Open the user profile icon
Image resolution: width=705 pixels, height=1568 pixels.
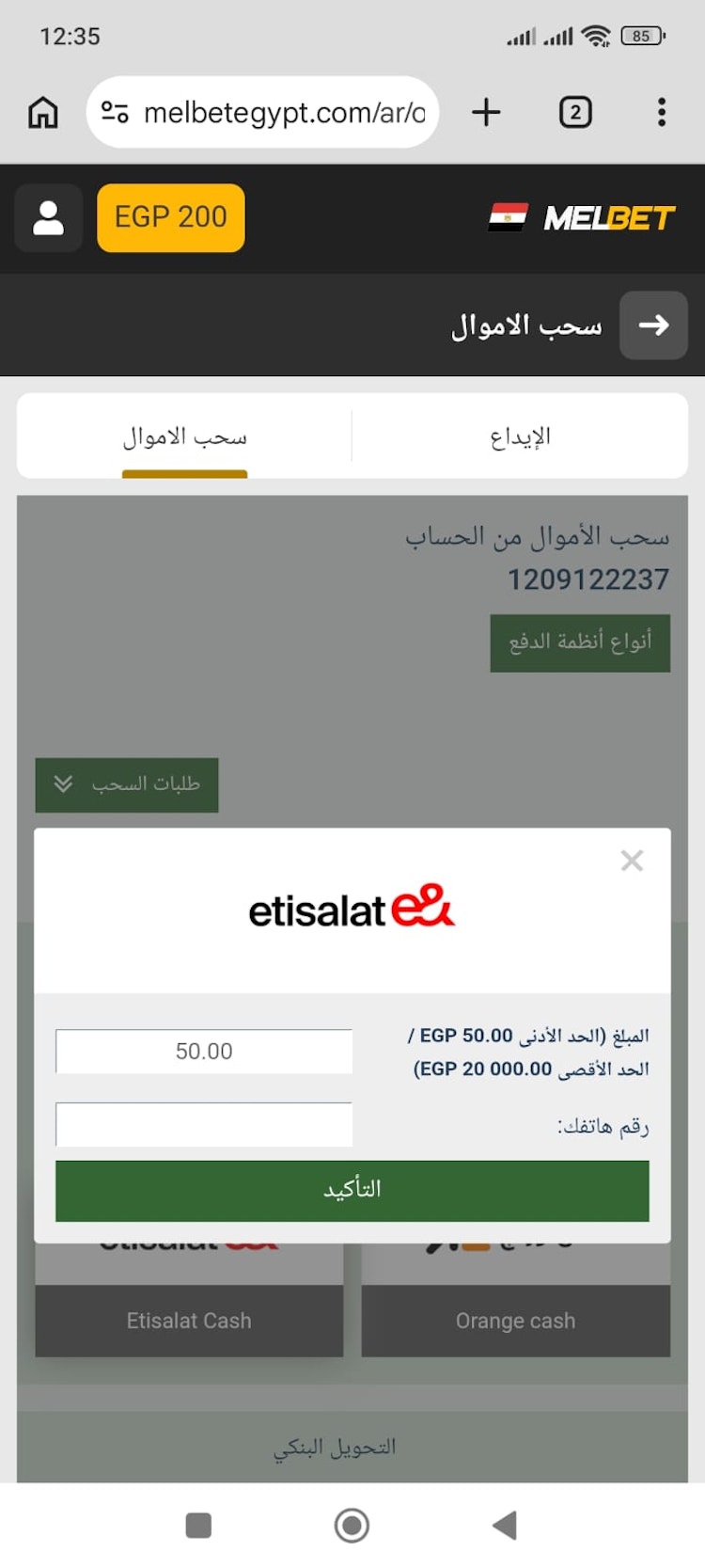point(48,217)
